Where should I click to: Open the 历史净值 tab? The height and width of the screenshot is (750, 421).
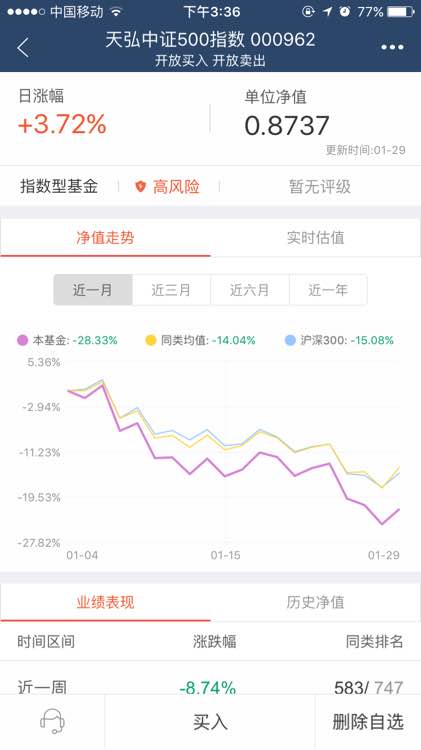point(316,602)
